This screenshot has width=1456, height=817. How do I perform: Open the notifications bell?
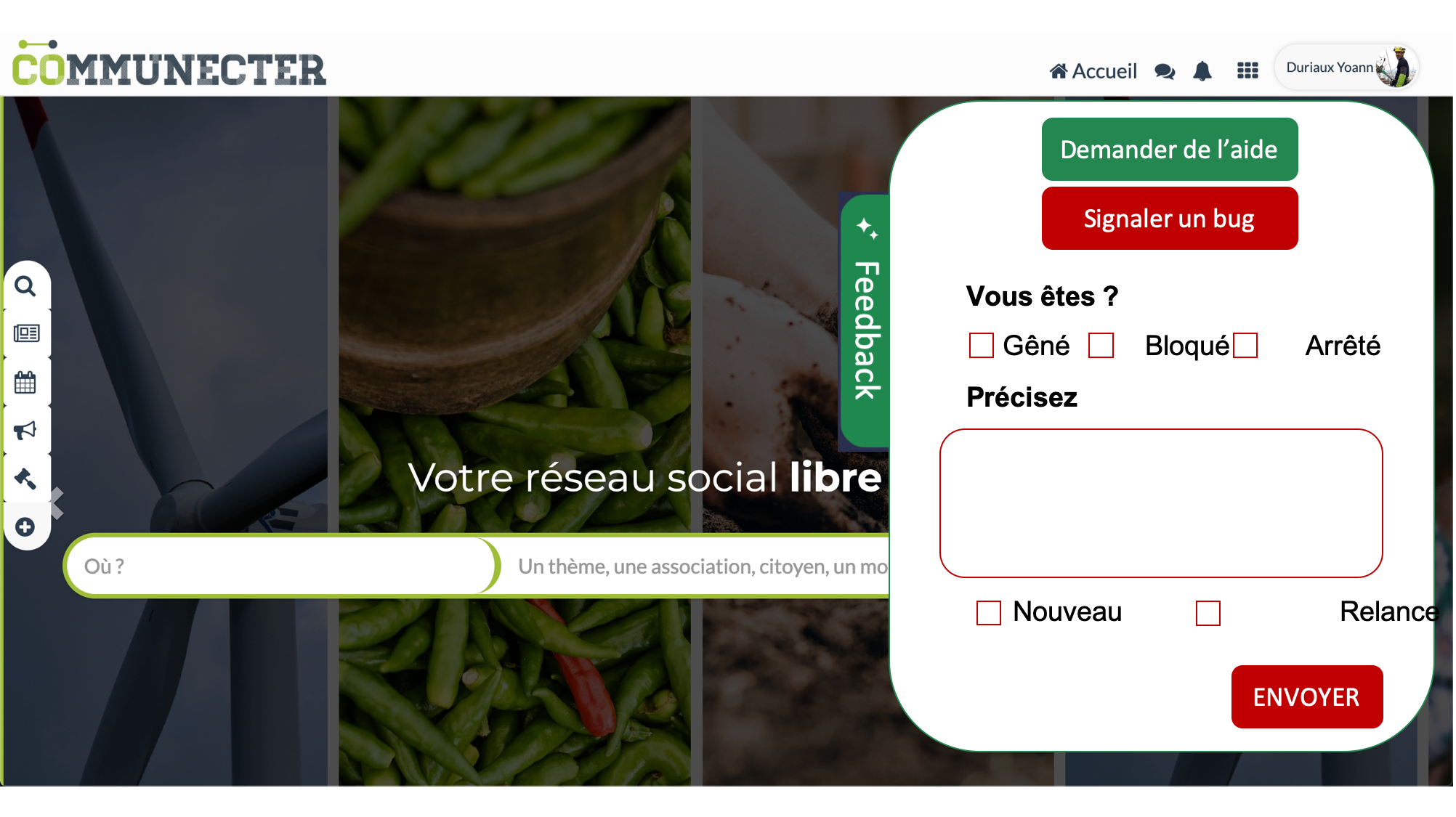(x=1202, y=70)
